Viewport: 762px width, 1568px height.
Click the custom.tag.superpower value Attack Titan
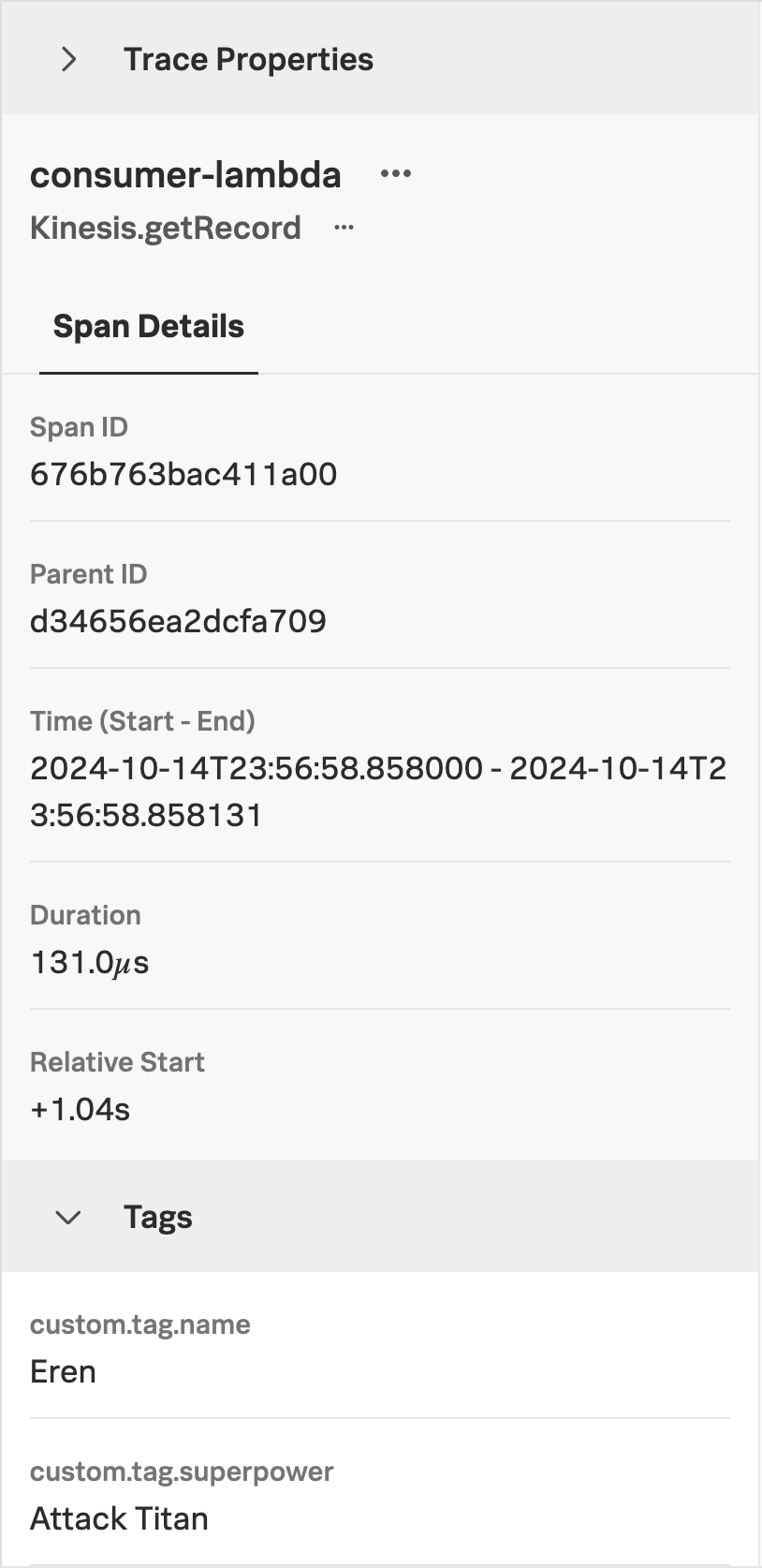pyautogui.click(x=119, y=1518)
